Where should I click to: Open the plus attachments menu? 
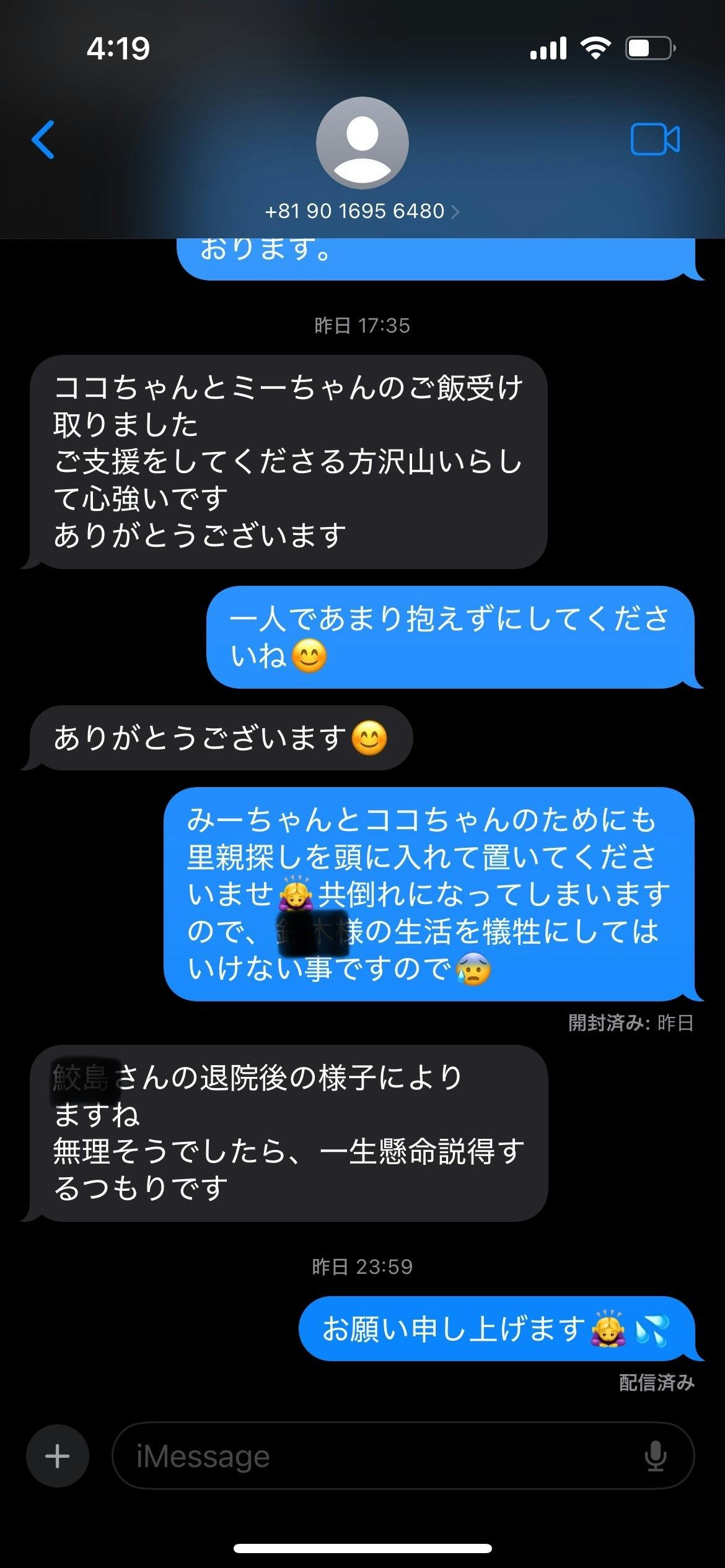coord(58,1455)
